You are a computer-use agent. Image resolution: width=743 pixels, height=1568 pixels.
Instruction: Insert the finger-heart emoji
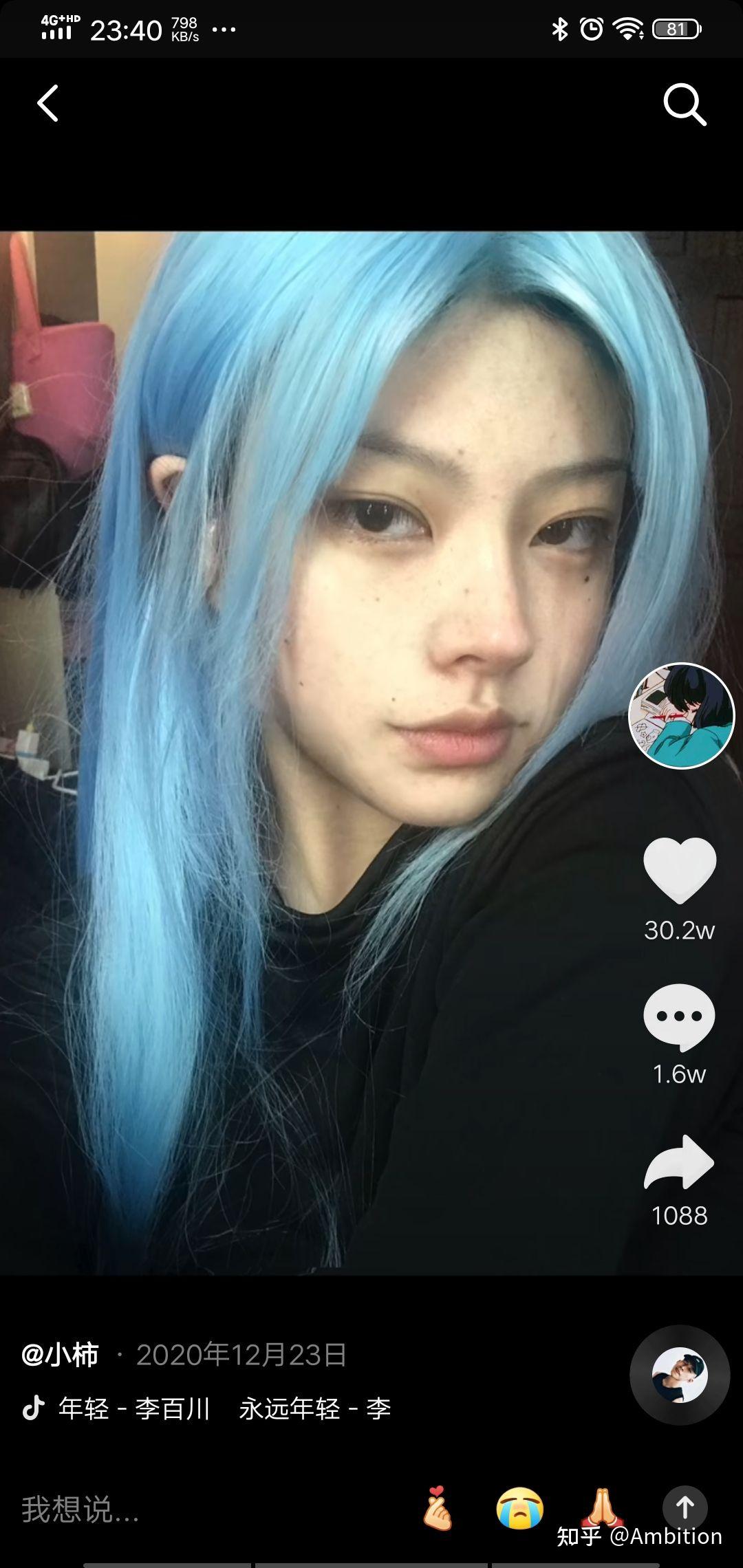click(438, 1509)
